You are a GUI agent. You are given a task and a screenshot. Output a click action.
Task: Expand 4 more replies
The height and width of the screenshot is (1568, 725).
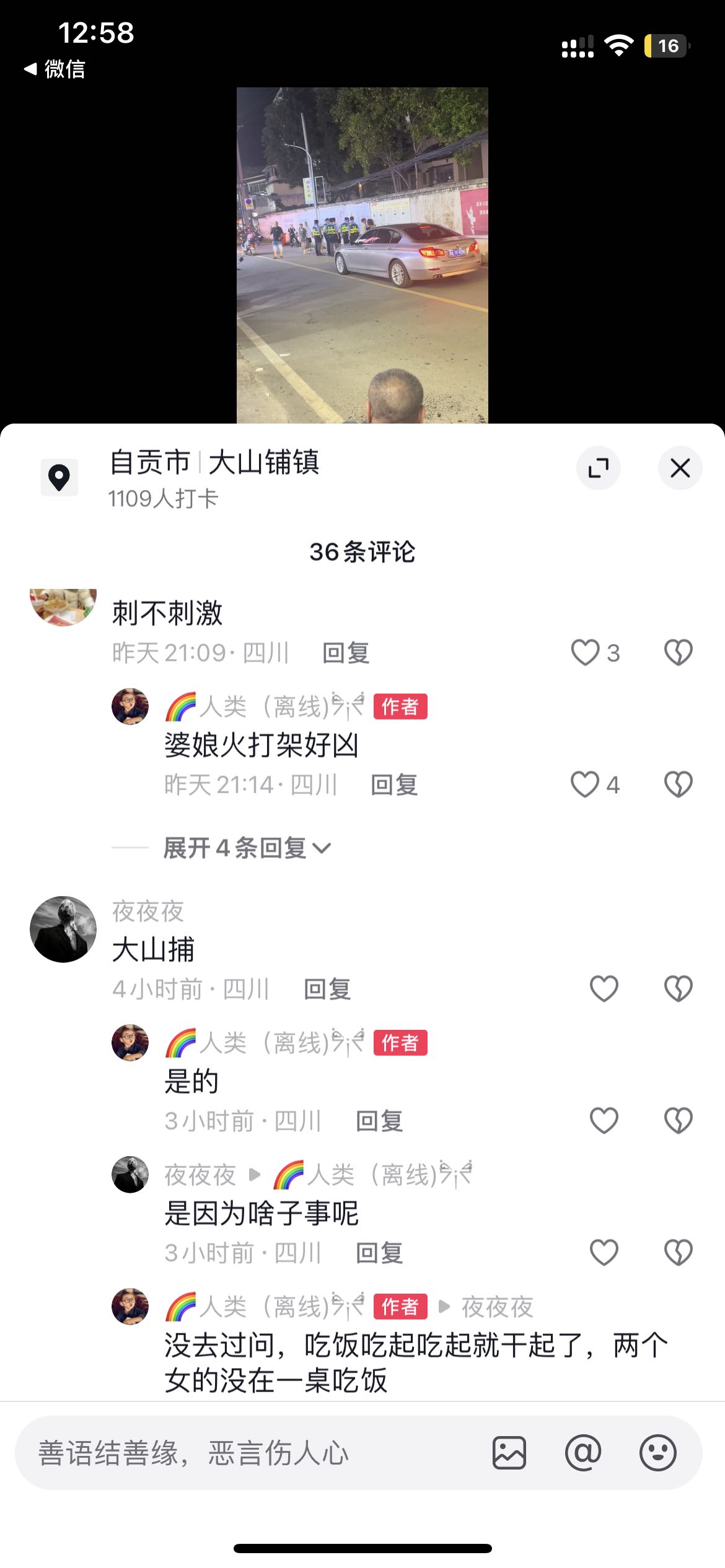[247, 848]
